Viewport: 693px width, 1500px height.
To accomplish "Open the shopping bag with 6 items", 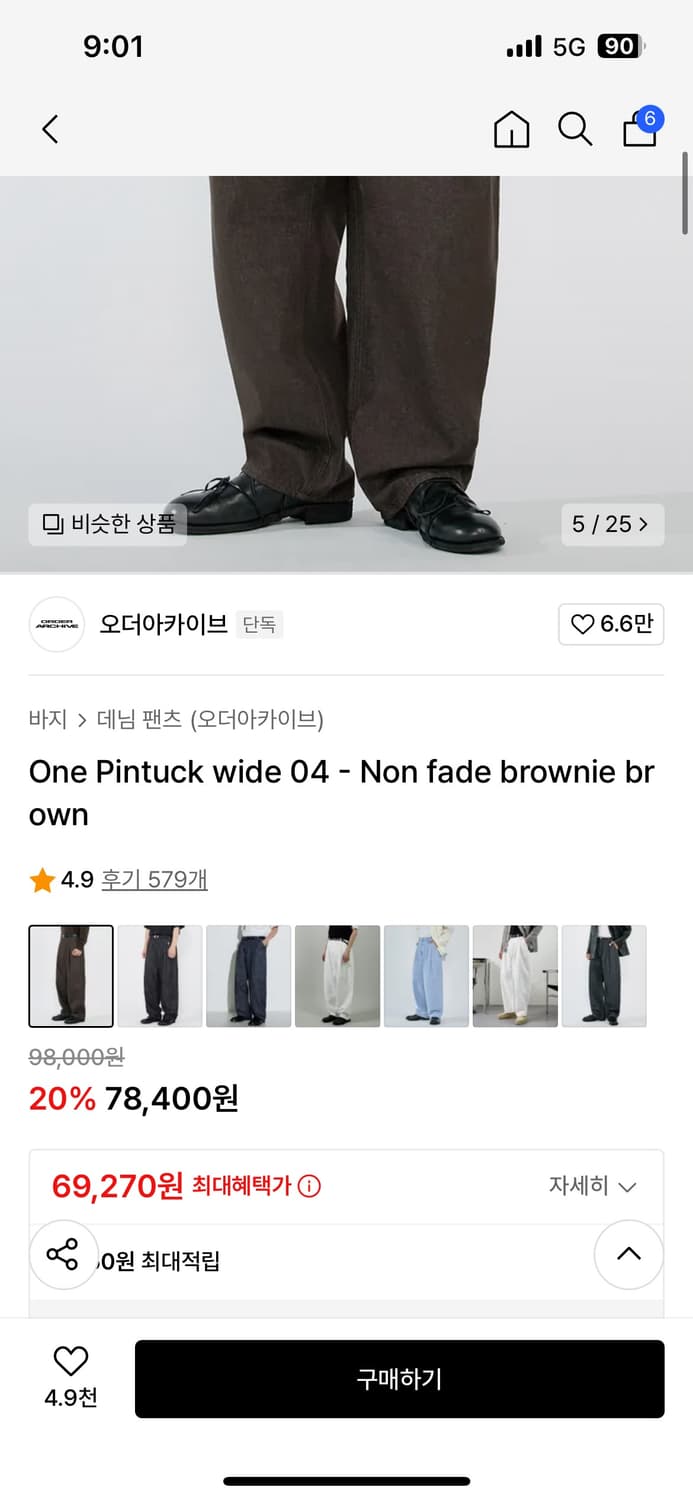I will tap(640, 128).
